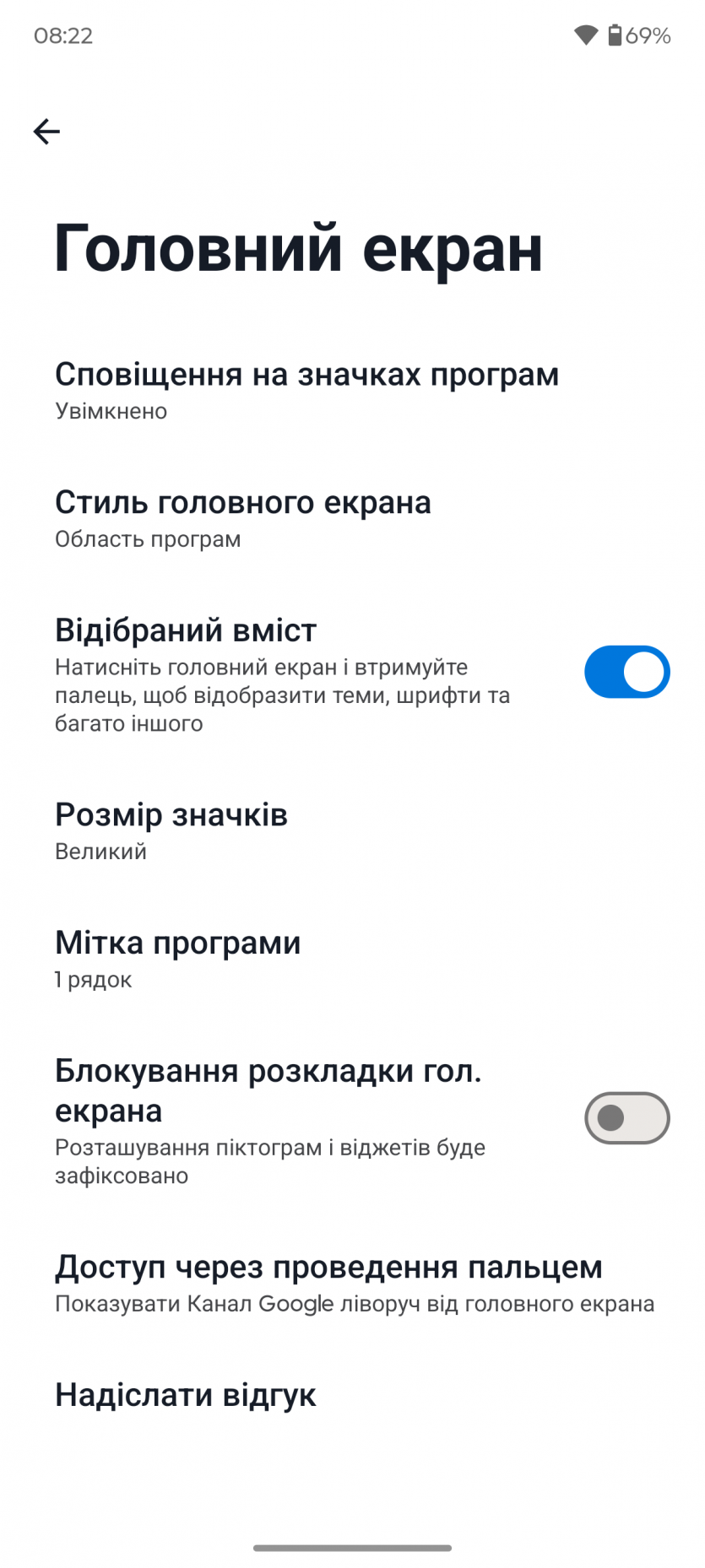The image size is (705, 1568).
Task: Open Стиль головного екрана option
Action: coord(243,517)
